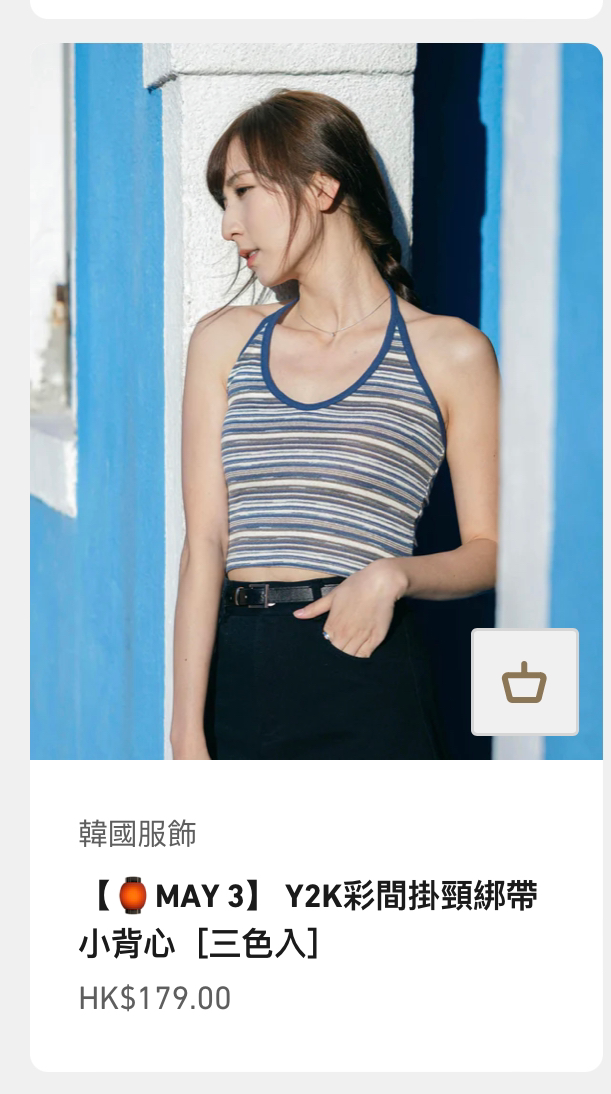Viewport: 611px width, 1094px height.
Task: Add the Y2K striped halter top to basket
Action: click(524, 682)
